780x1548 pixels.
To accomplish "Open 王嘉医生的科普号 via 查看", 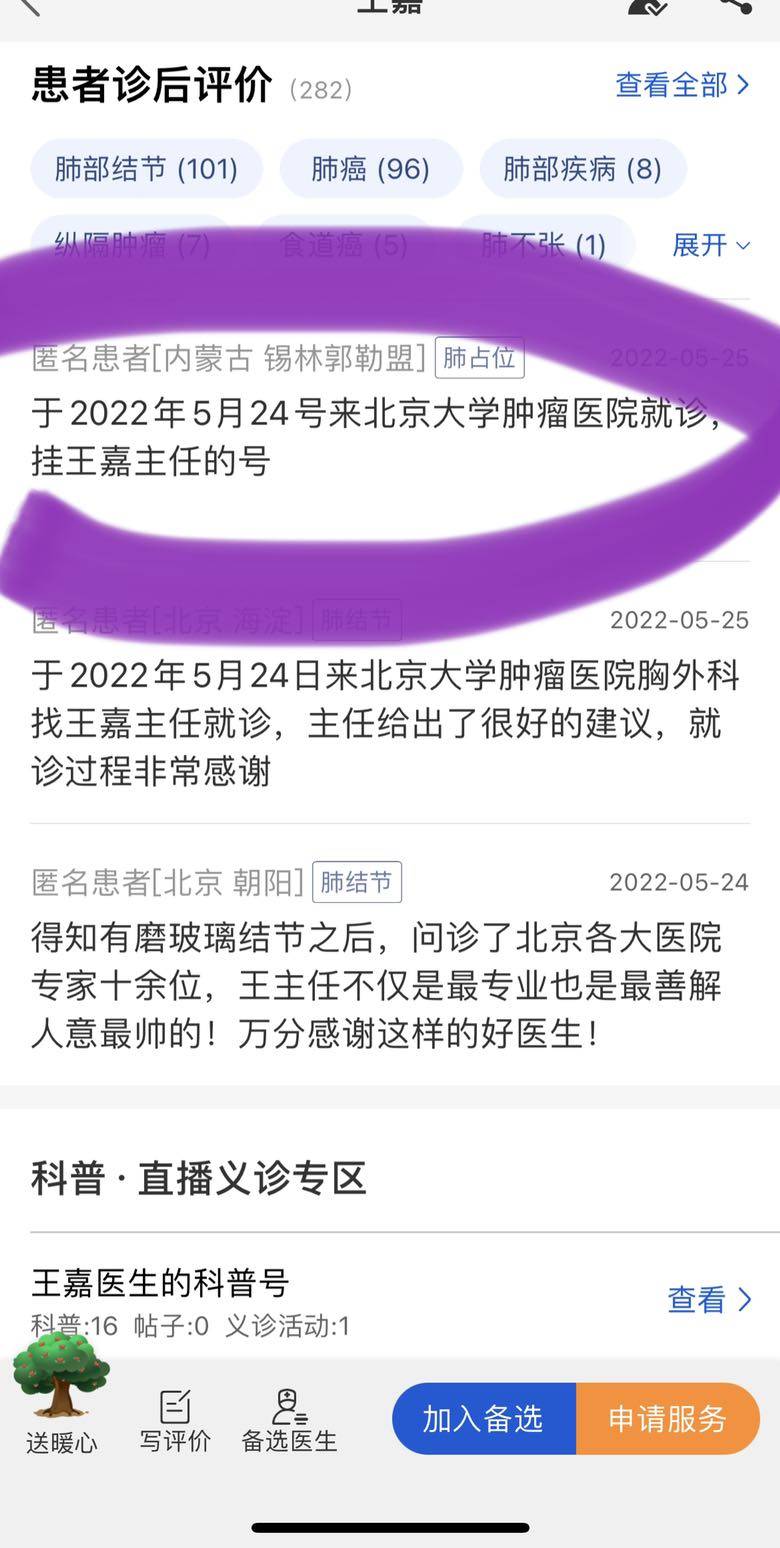I will point(709,1299).
